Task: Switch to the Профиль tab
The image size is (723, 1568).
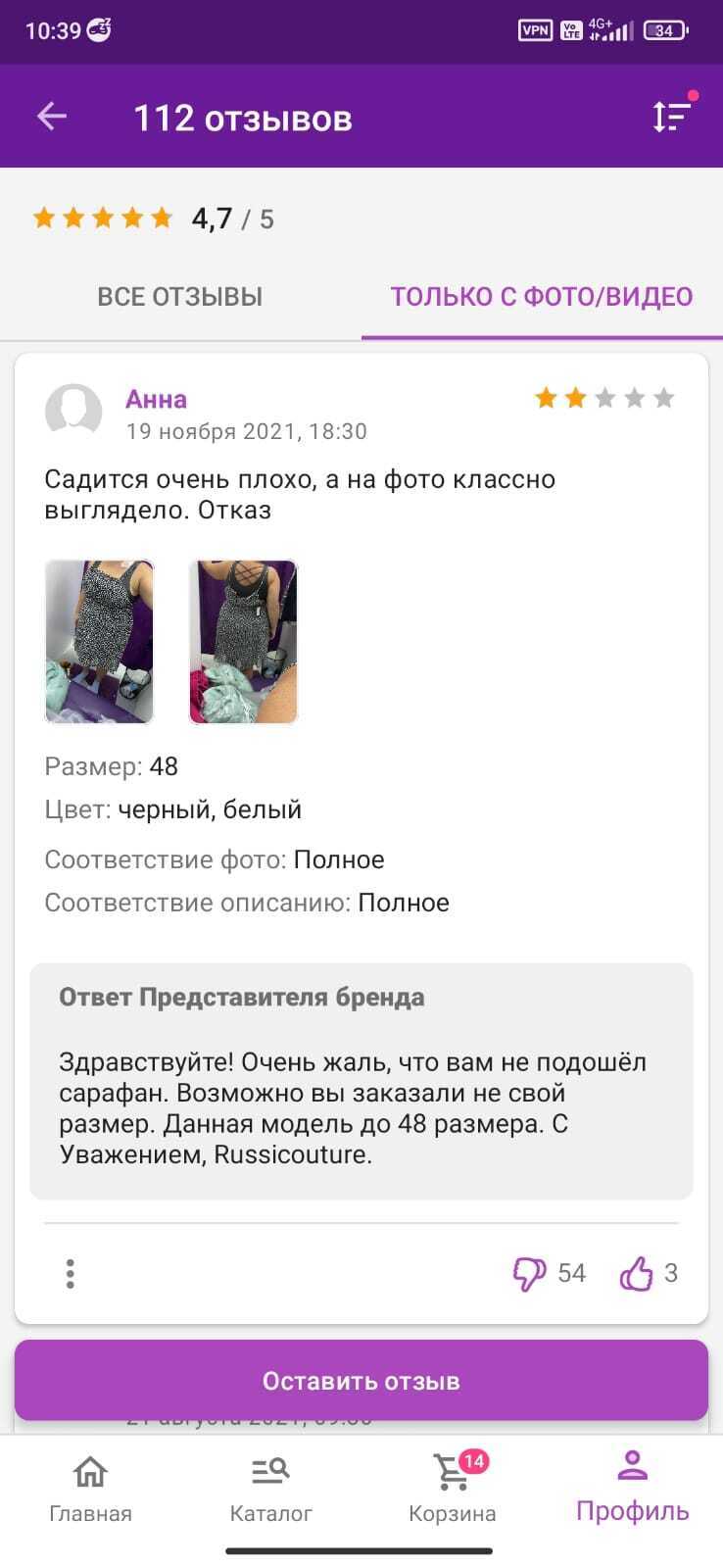Action: [632, 1490]
